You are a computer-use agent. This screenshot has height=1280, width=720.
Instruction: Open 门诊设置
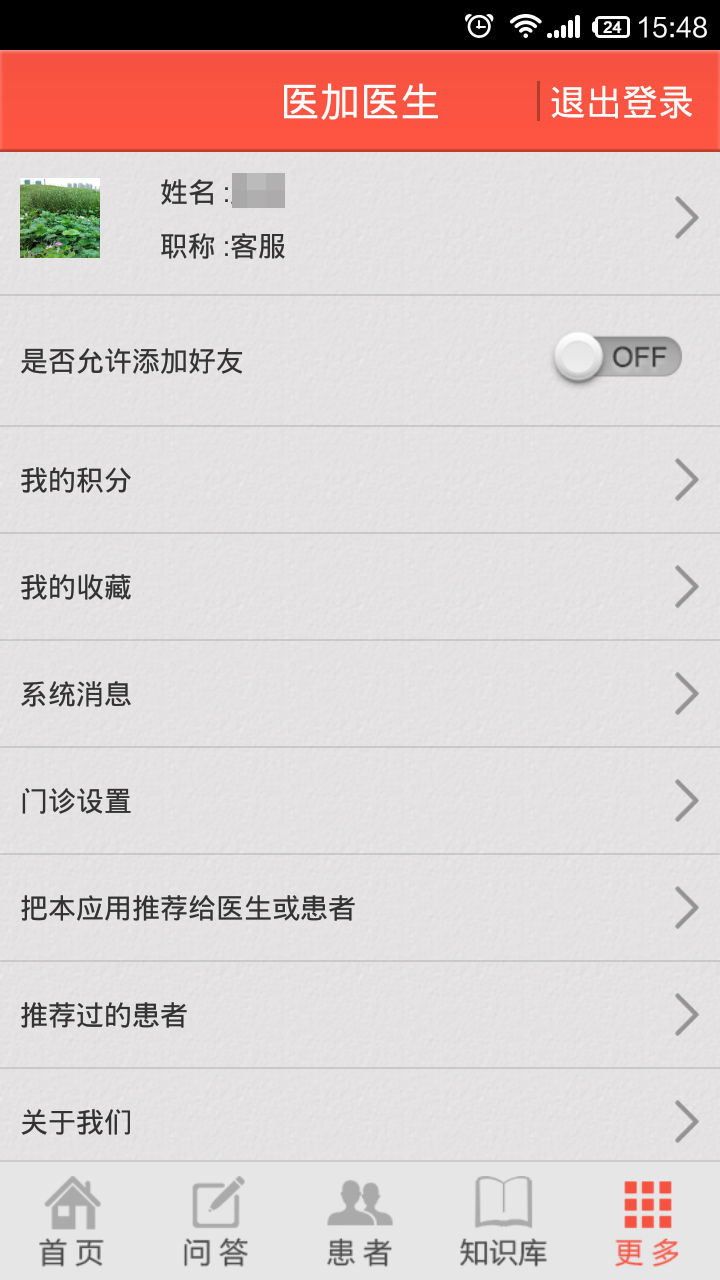(360, 801)
